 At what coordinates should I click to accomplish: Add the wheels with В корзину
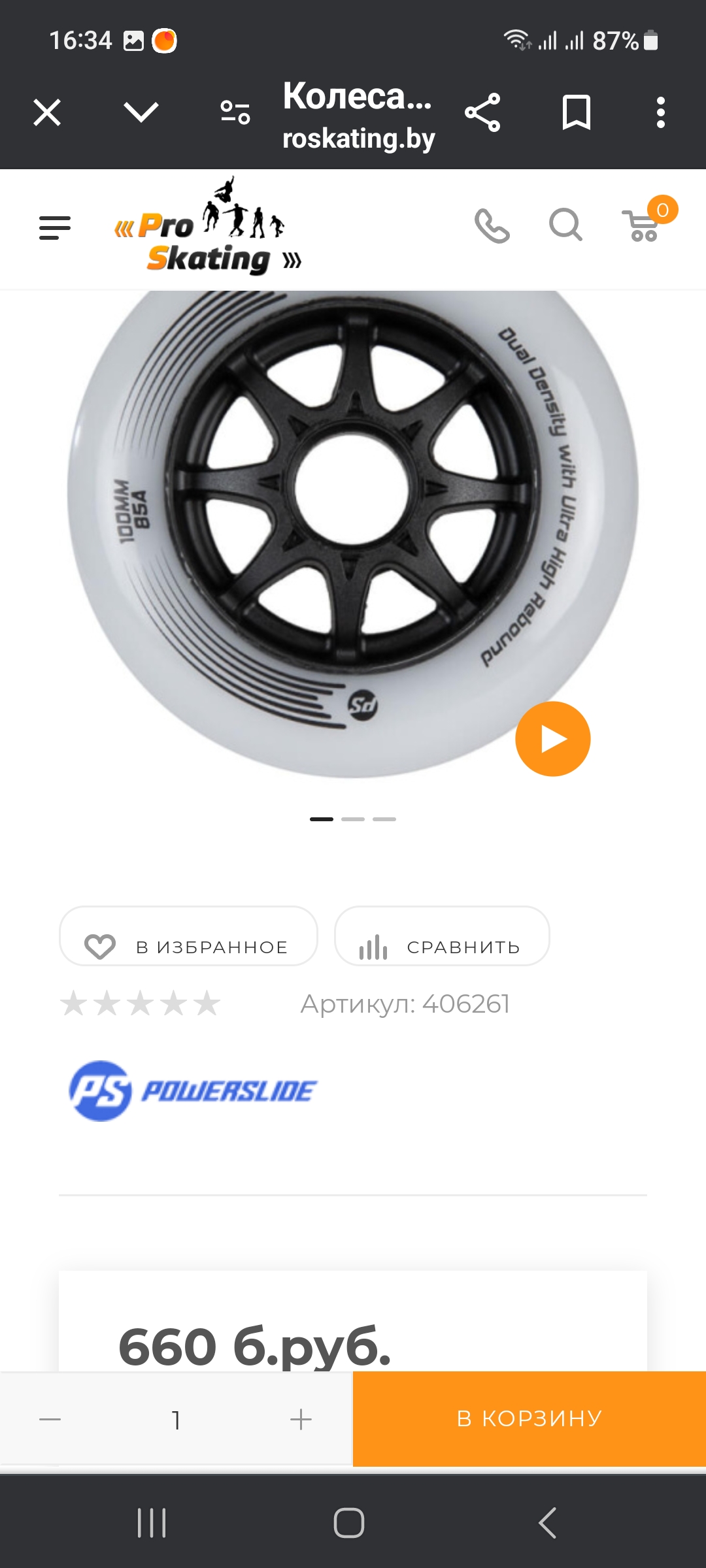tap(529, 1419)
